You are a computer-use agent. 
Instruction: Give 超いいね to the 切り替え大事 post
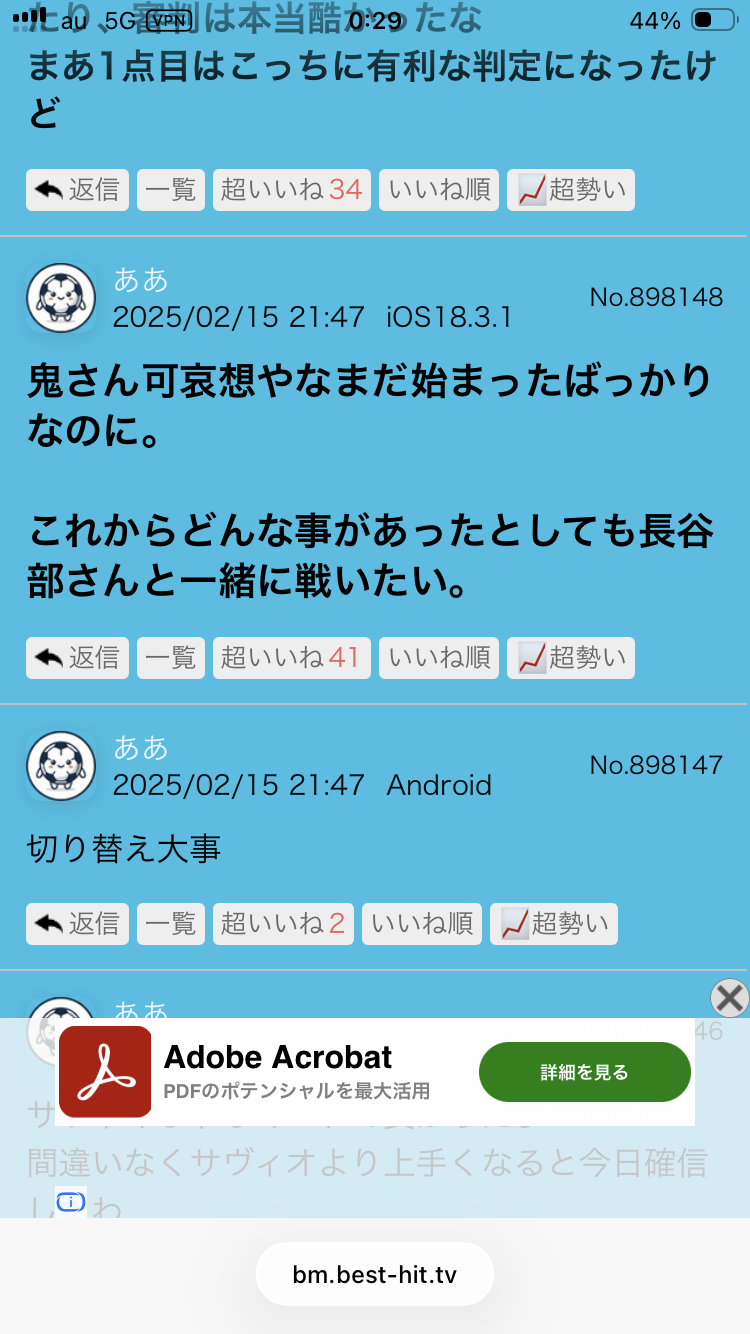coord(283,924)
